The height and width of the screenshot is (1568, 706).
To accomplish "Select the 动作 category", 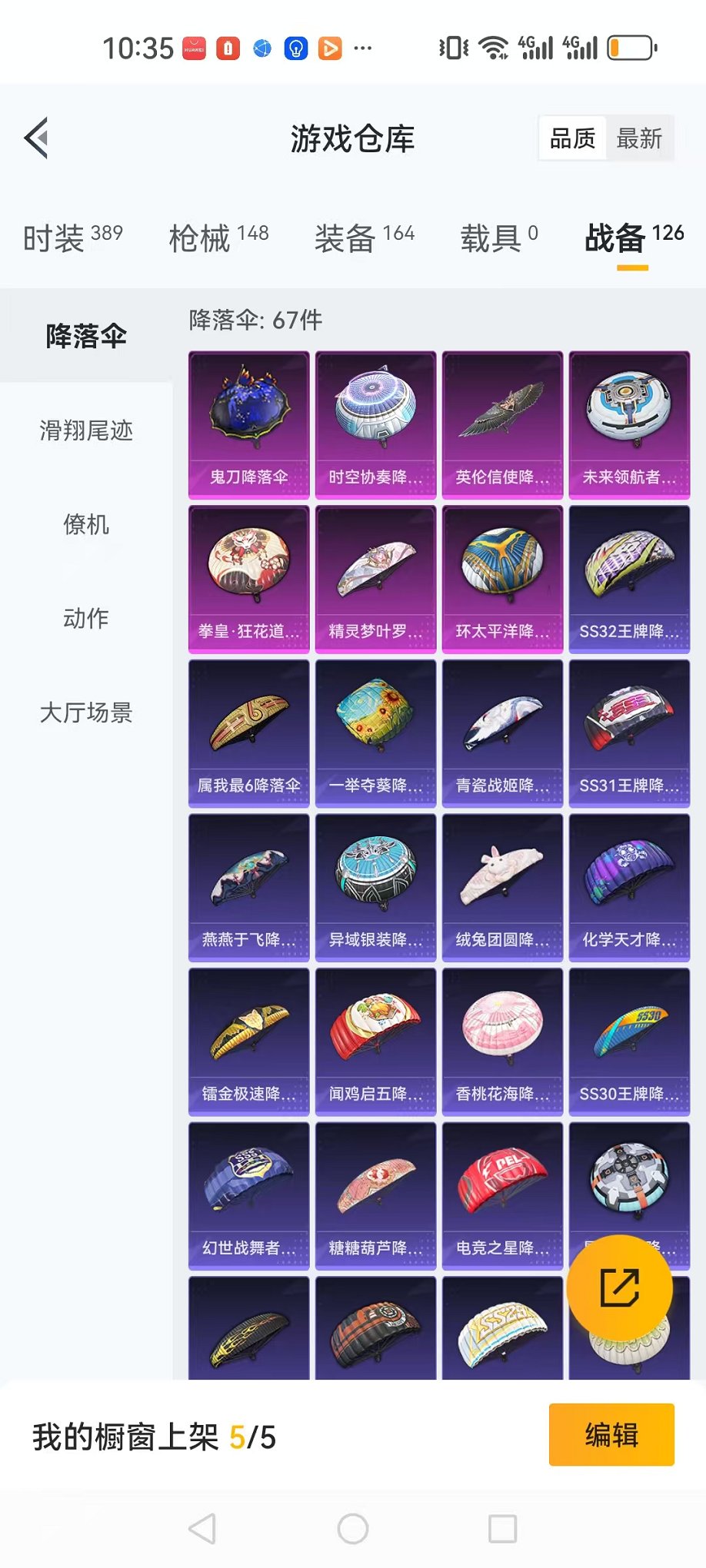I will pyautogui.click(x=86, y=619).
